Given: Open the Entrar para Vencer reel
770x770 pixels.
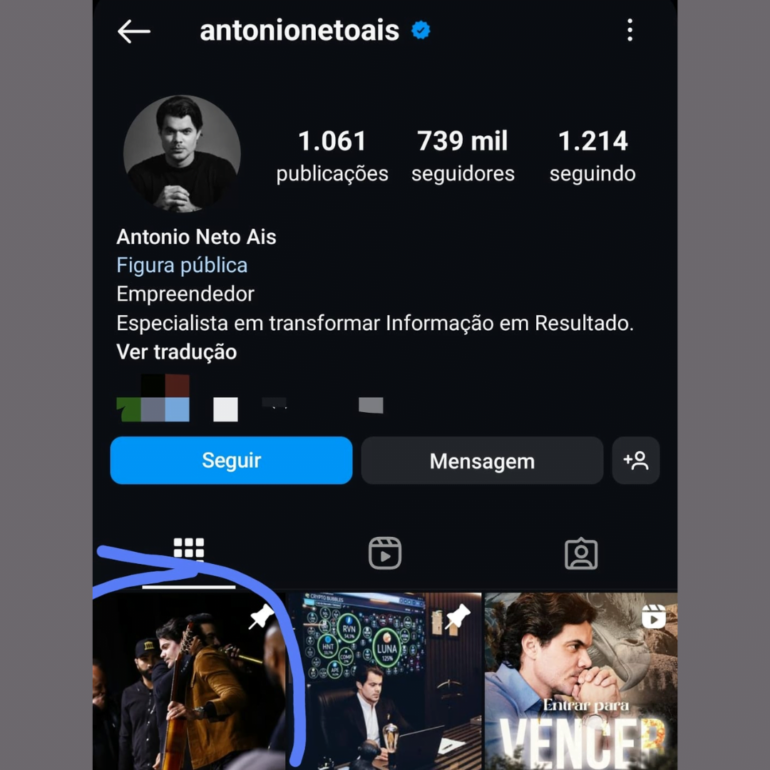Looking at the screenshot, I should point(581,682).
